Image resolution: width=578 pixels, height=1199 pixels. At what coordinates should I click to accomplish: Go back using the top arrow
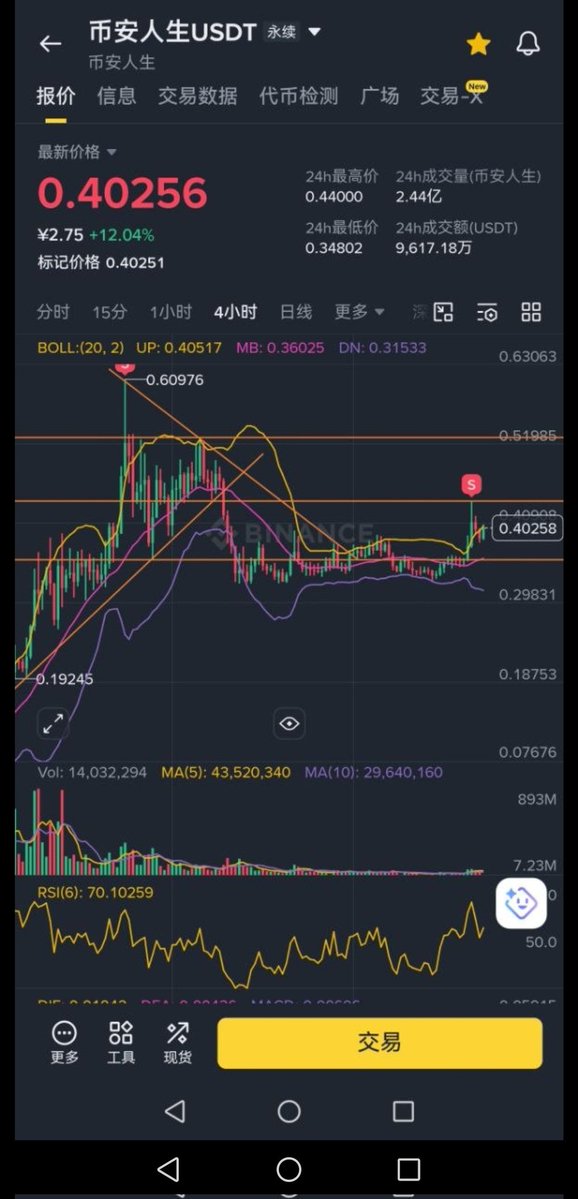50,44
